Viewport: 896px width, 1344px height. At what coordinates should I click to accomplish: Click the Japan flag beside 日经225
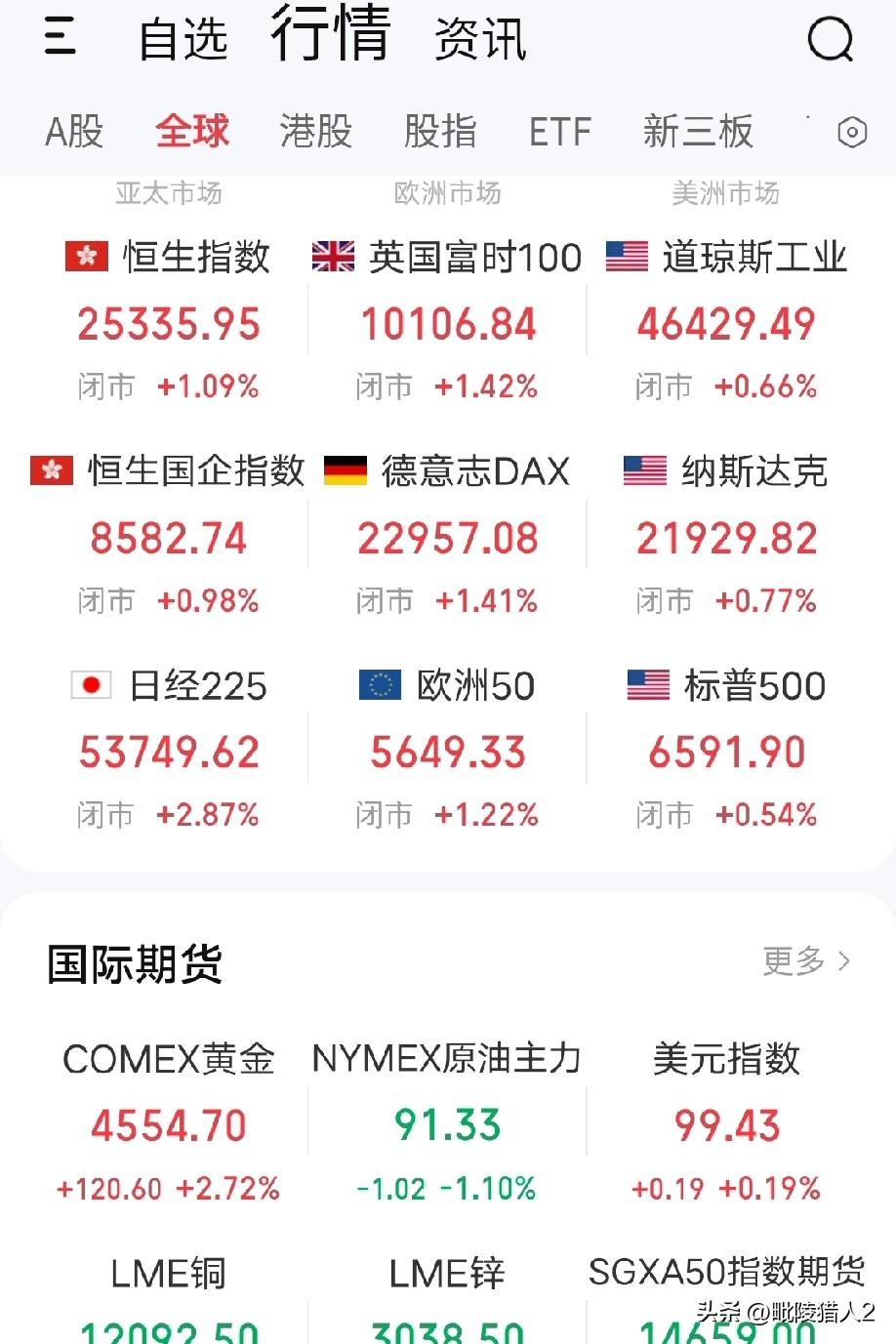tap(91, 685)
